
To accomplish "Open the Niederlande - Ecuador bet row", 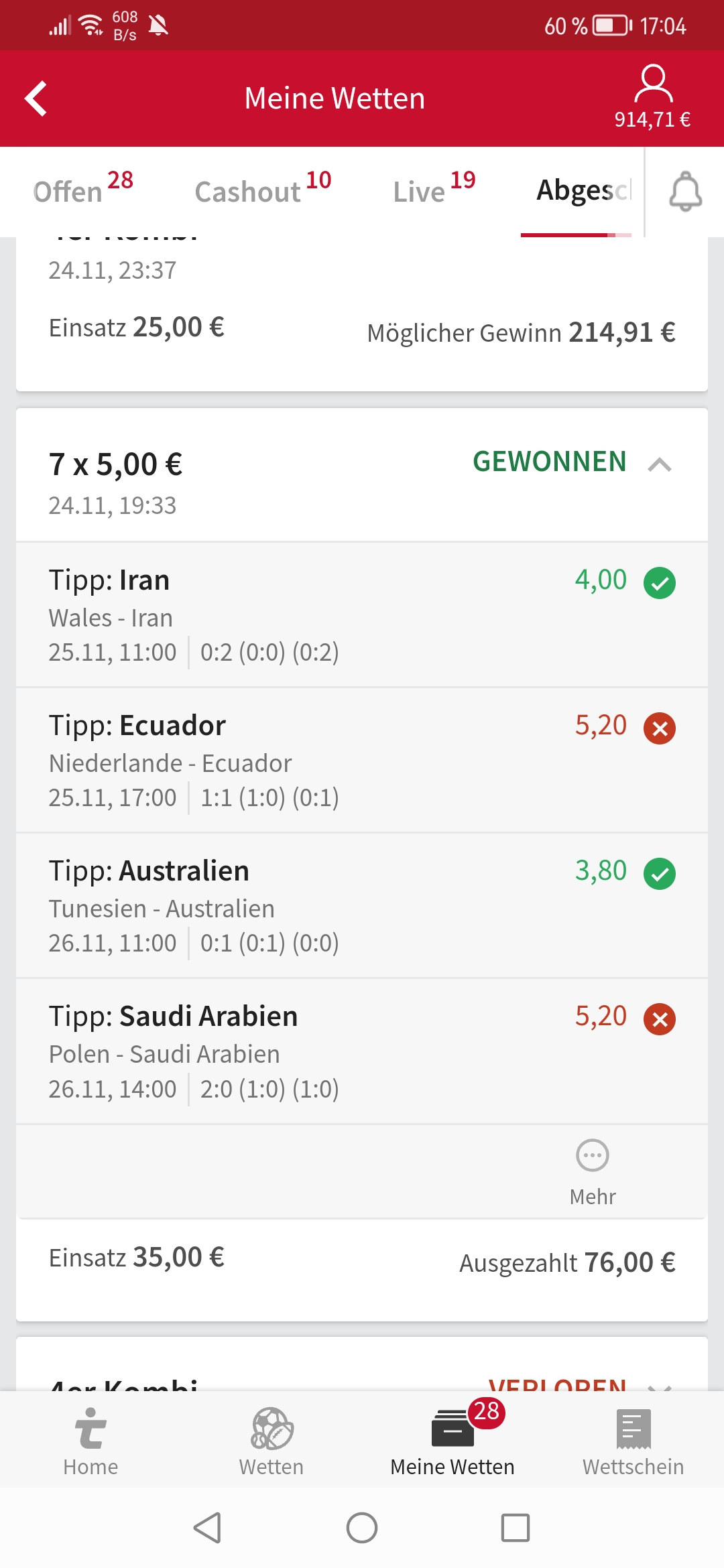I will pos(362,760).
